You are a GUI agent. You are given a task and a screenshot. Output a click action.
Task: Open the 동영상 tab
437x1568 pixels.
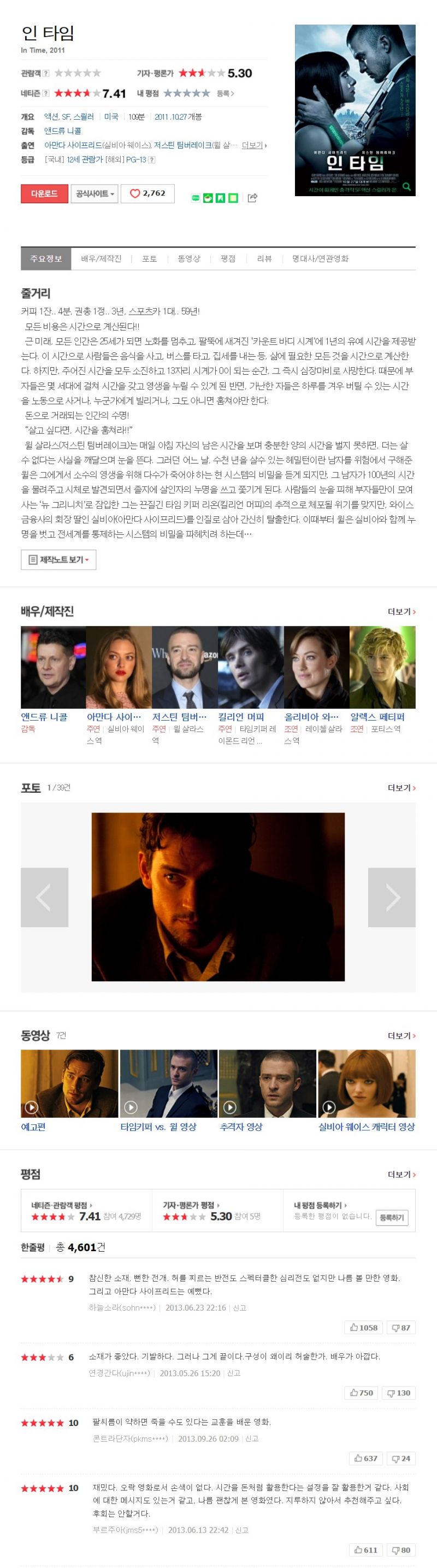pyautogui.click(x=188, y=259)
